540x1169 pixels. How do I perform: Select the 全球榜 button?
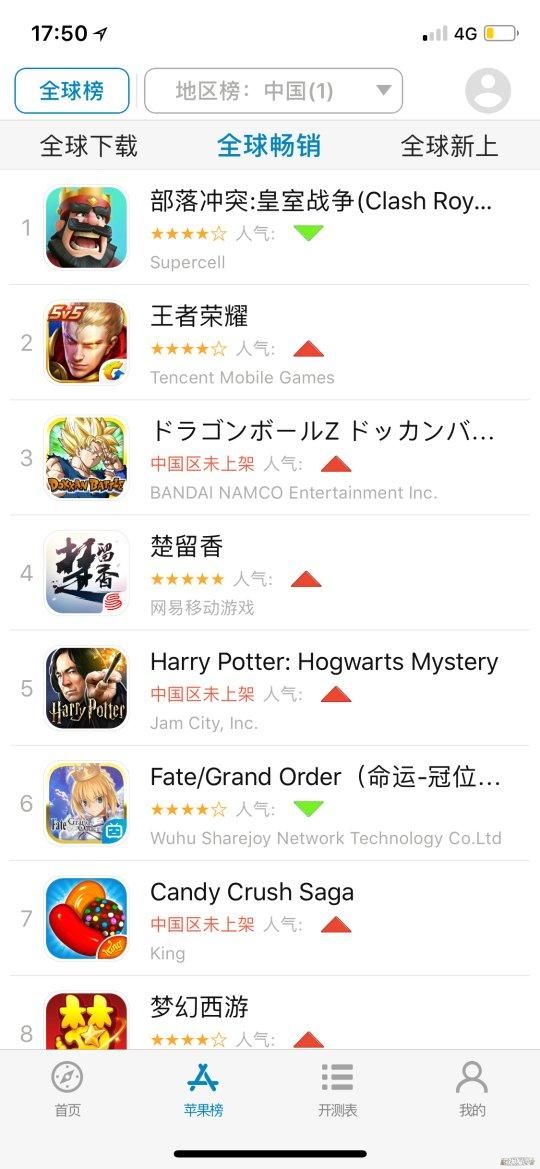tap(72, 91)
